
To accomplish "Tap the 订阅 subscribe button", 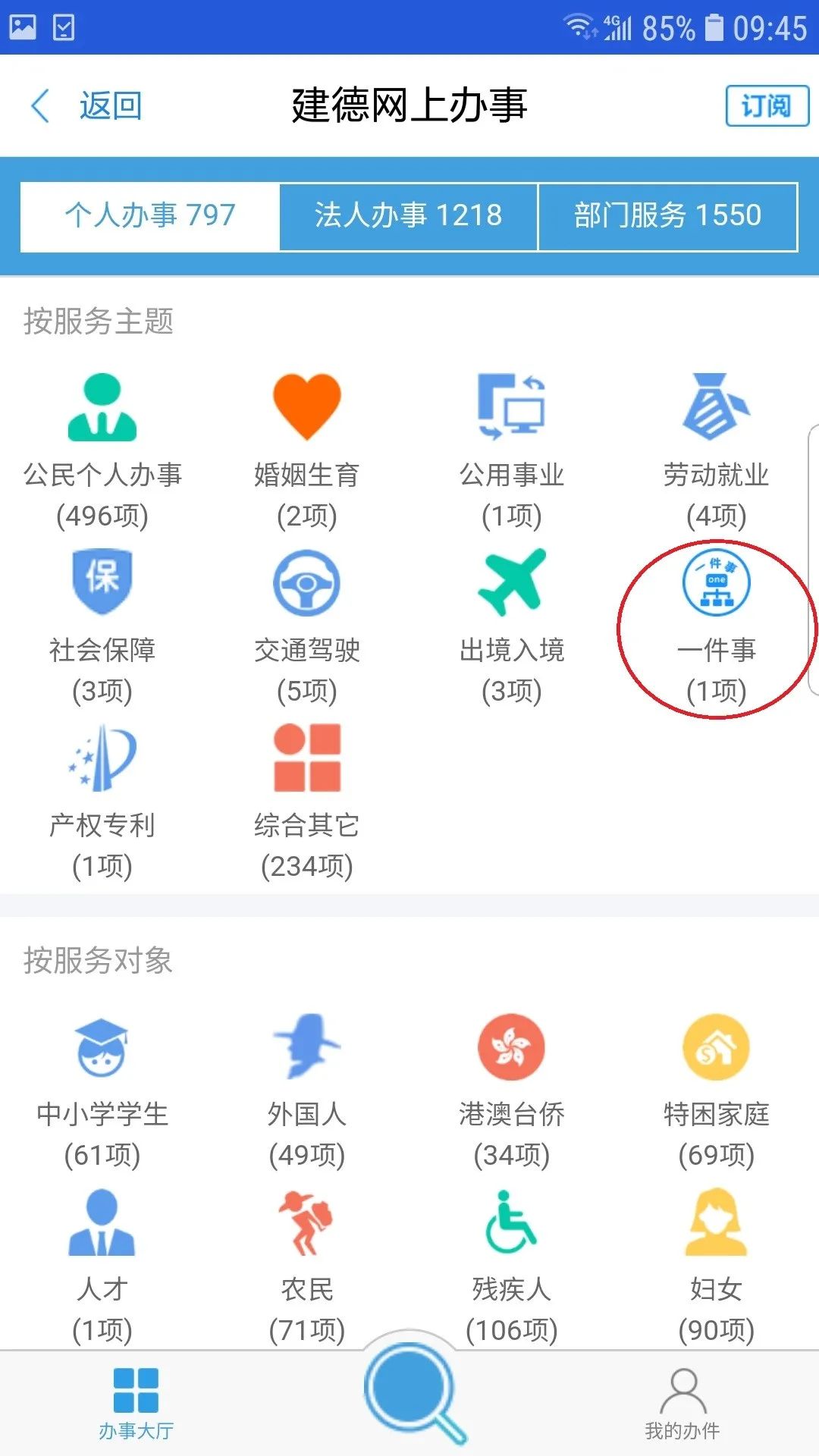I will pos(766,106).
